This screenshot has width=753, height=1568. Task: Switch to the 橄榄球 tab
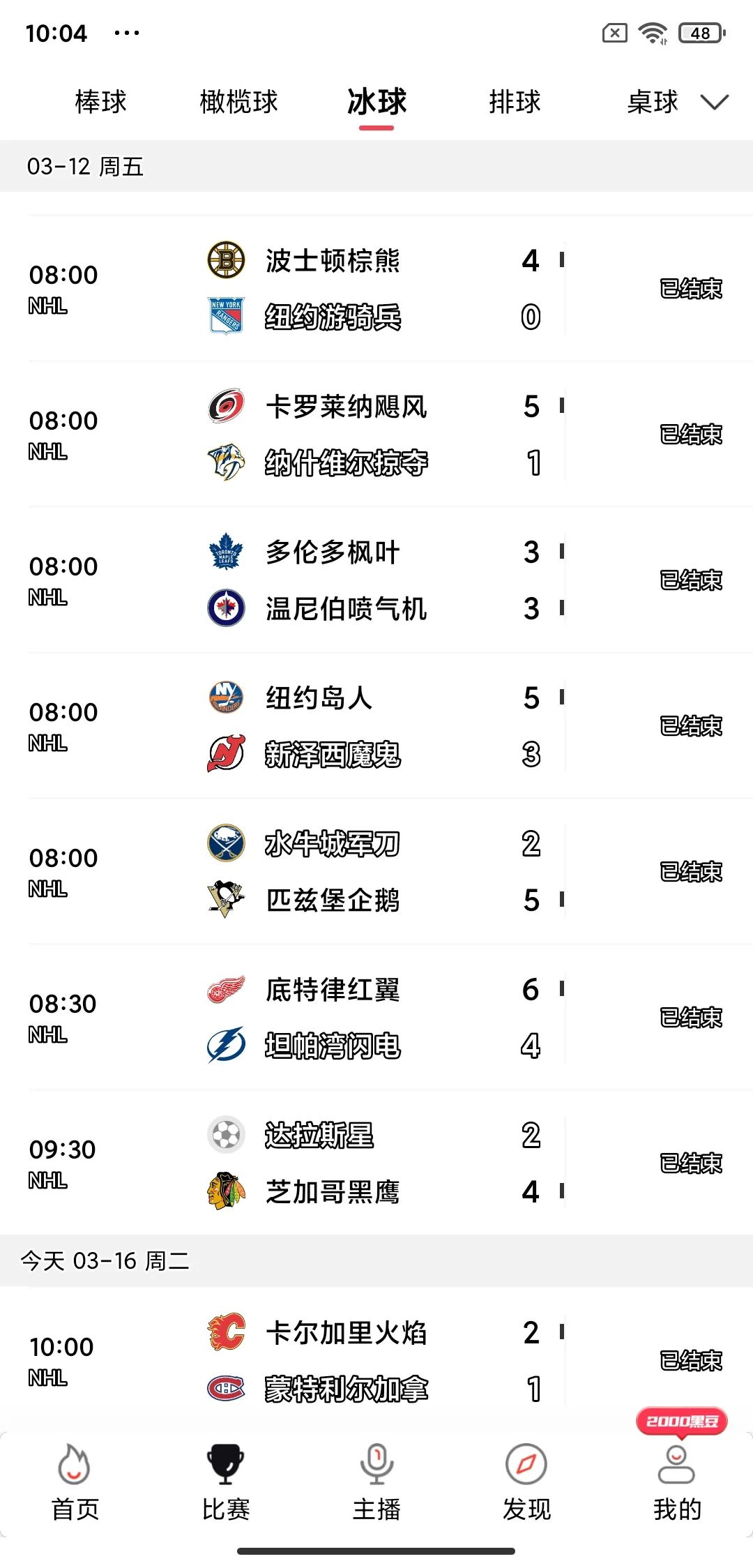click(238, 102)
